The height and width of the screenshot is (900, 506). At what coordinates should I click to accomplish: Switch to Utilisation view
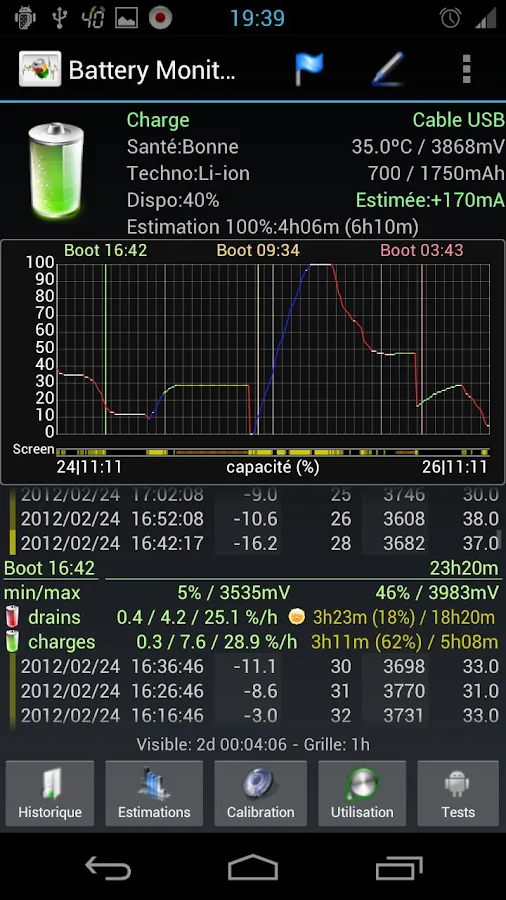tap(362, 793)
